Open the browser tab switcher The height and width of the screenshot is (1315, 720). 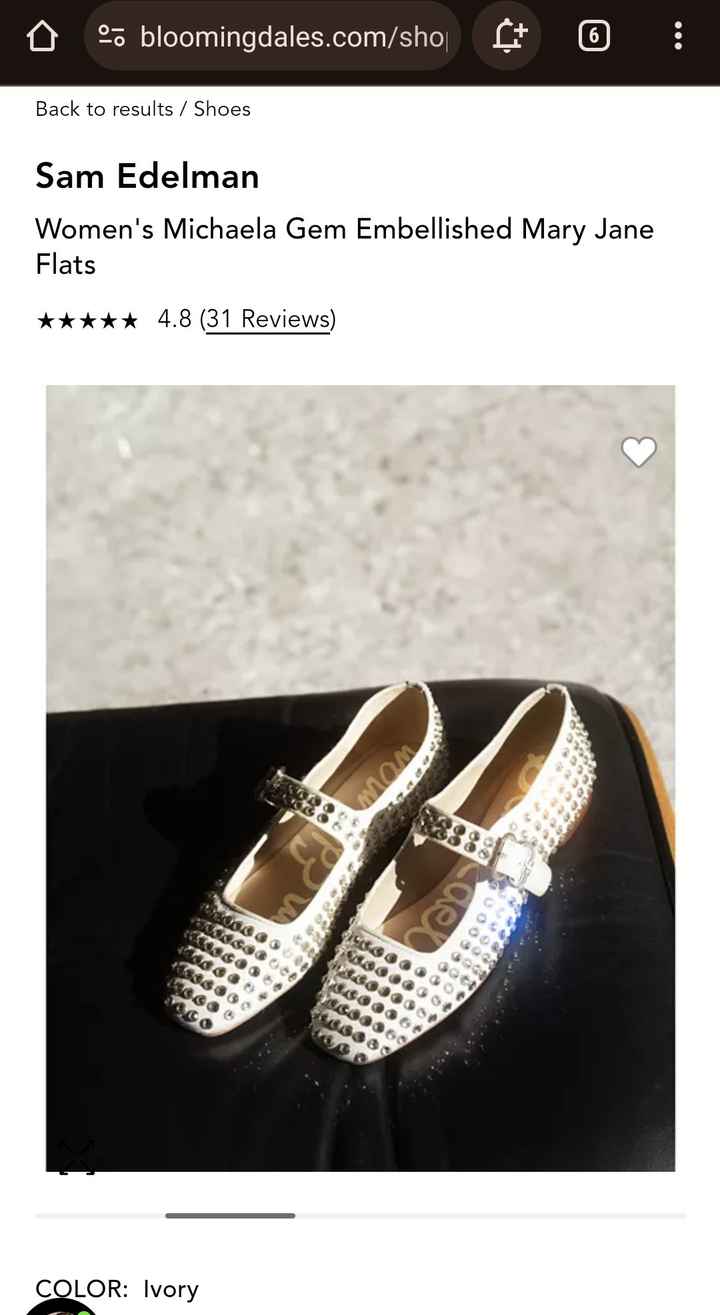tap(593, 37)
